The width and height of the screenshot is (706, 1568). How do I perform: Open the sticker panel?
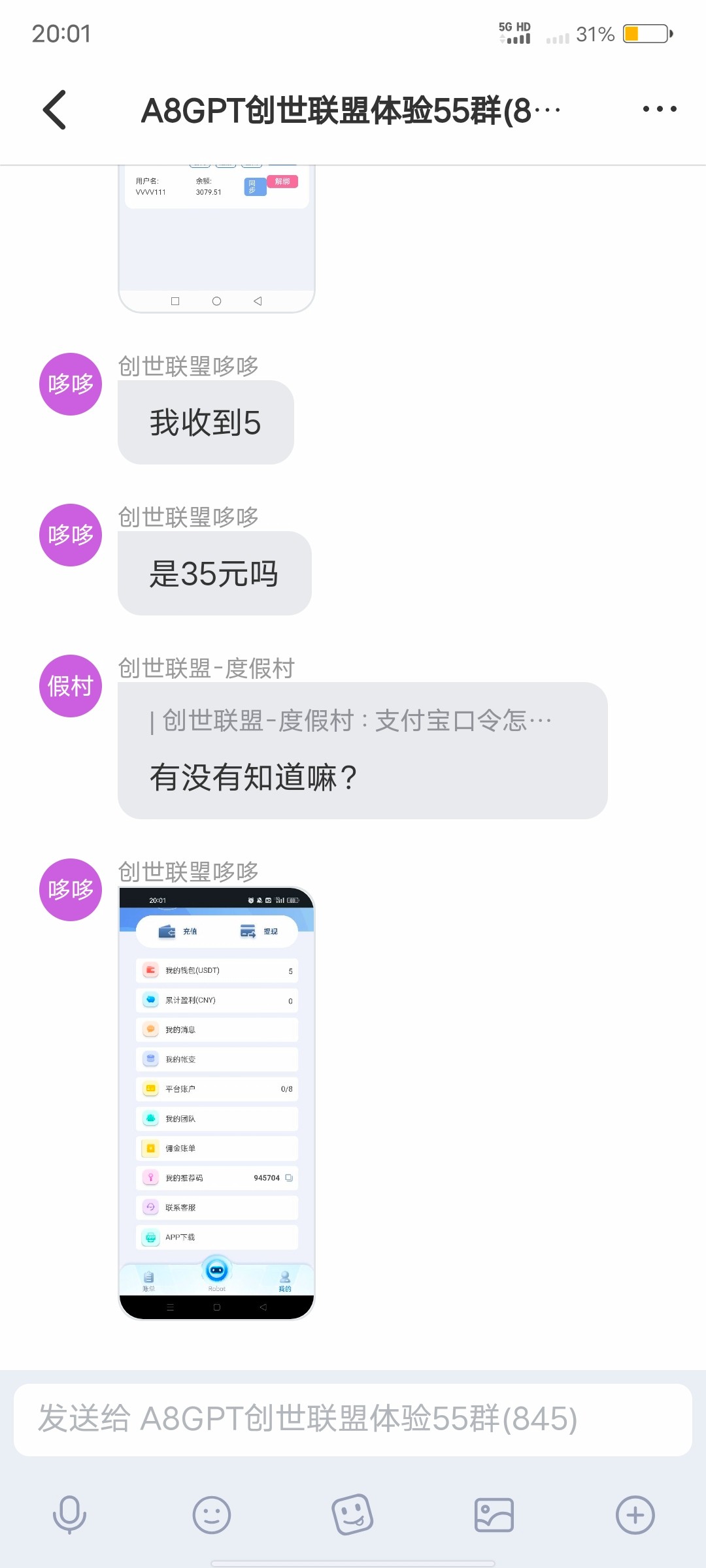point(352,1514)
